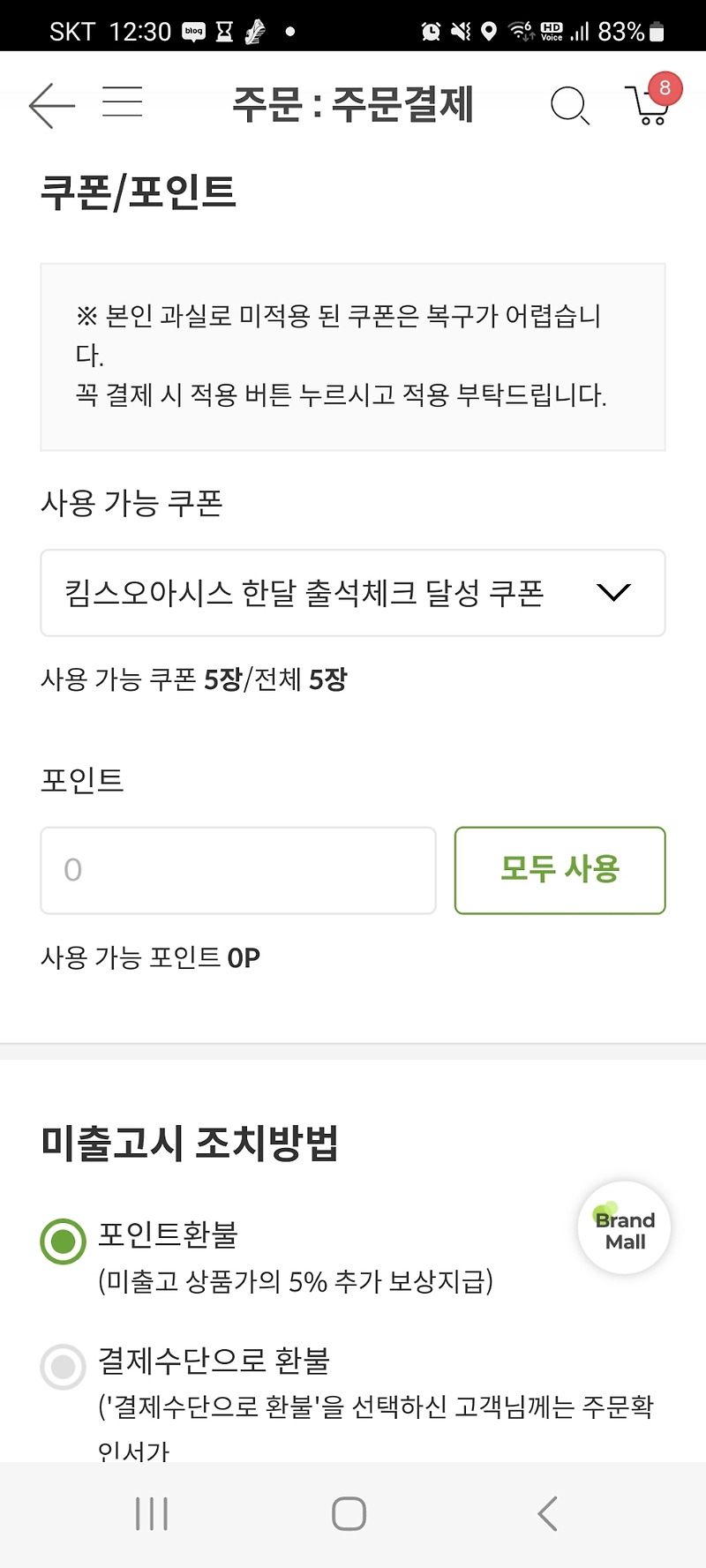Open the 주문 : 주문결제 page title

[x=353, y=103]
